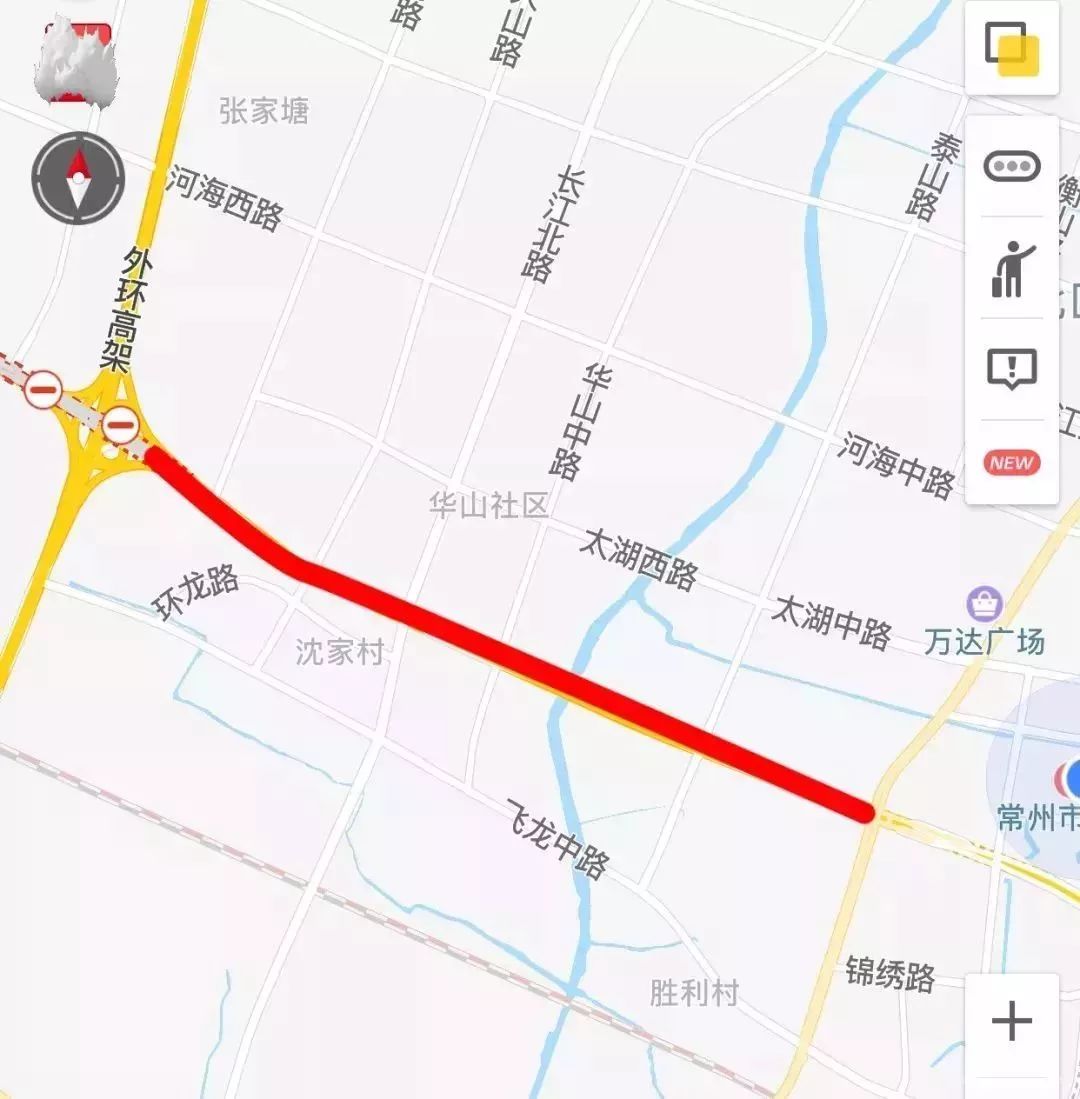This screenshot has width=1080, height=1099.
Task: Toggle the real-time traffic layer
Action: 1013,168
